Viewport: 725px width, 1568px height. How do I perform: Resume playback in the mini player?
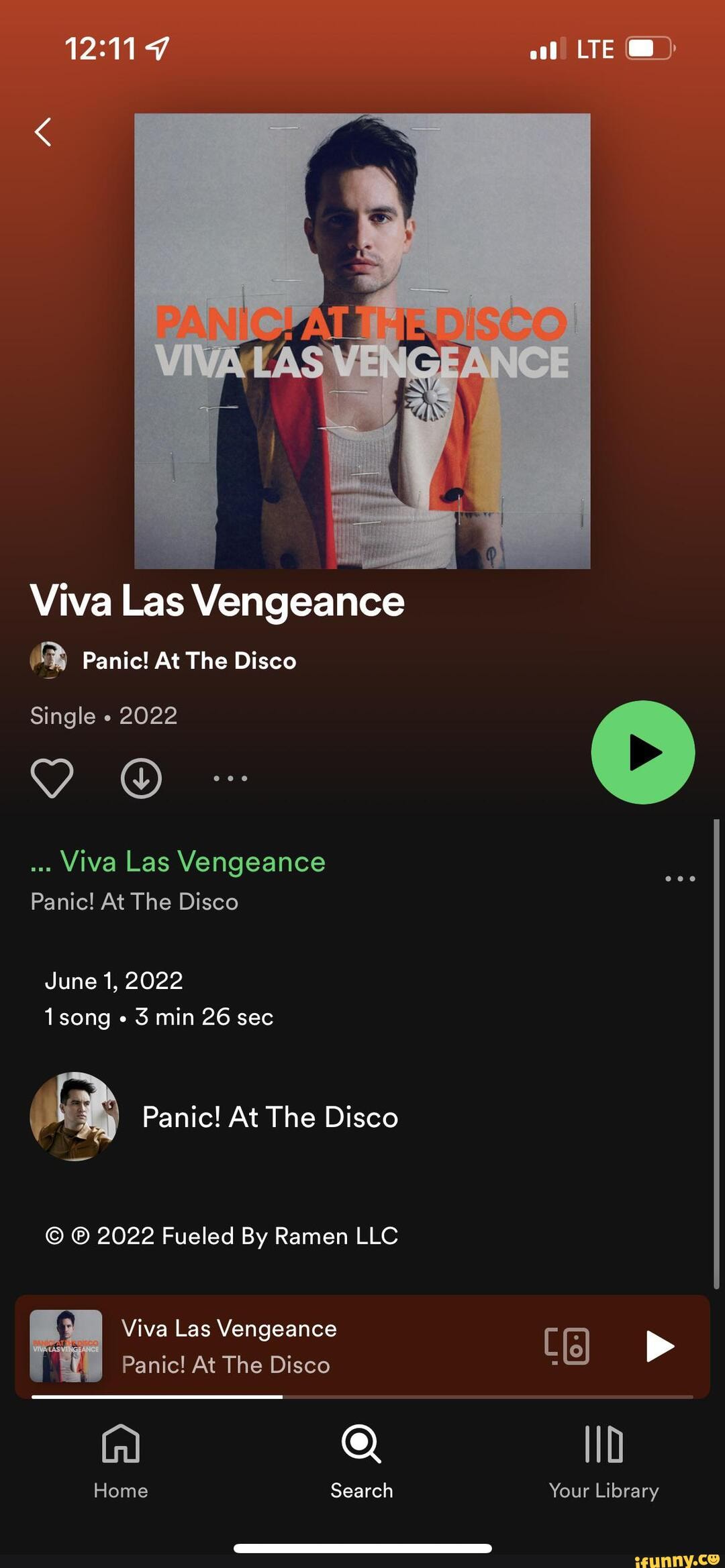pyautogui.click(x=659, y=1346)
